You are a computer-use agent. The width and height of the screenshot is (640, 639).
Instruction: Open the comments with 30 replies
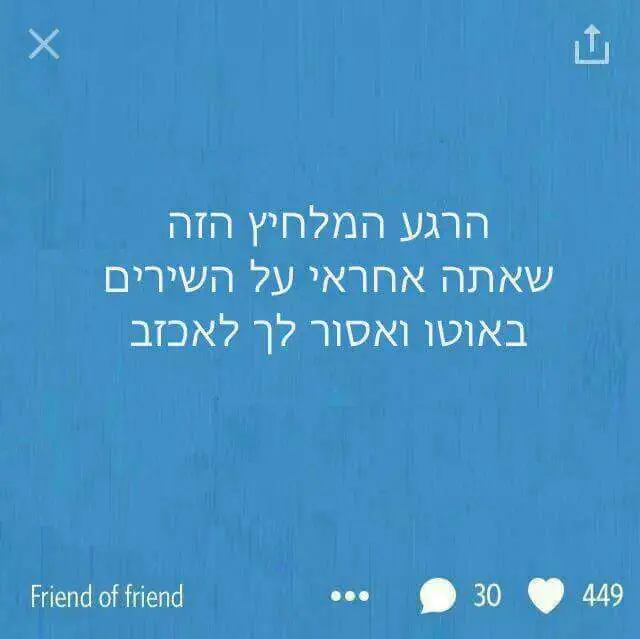[x=439, y=596]
